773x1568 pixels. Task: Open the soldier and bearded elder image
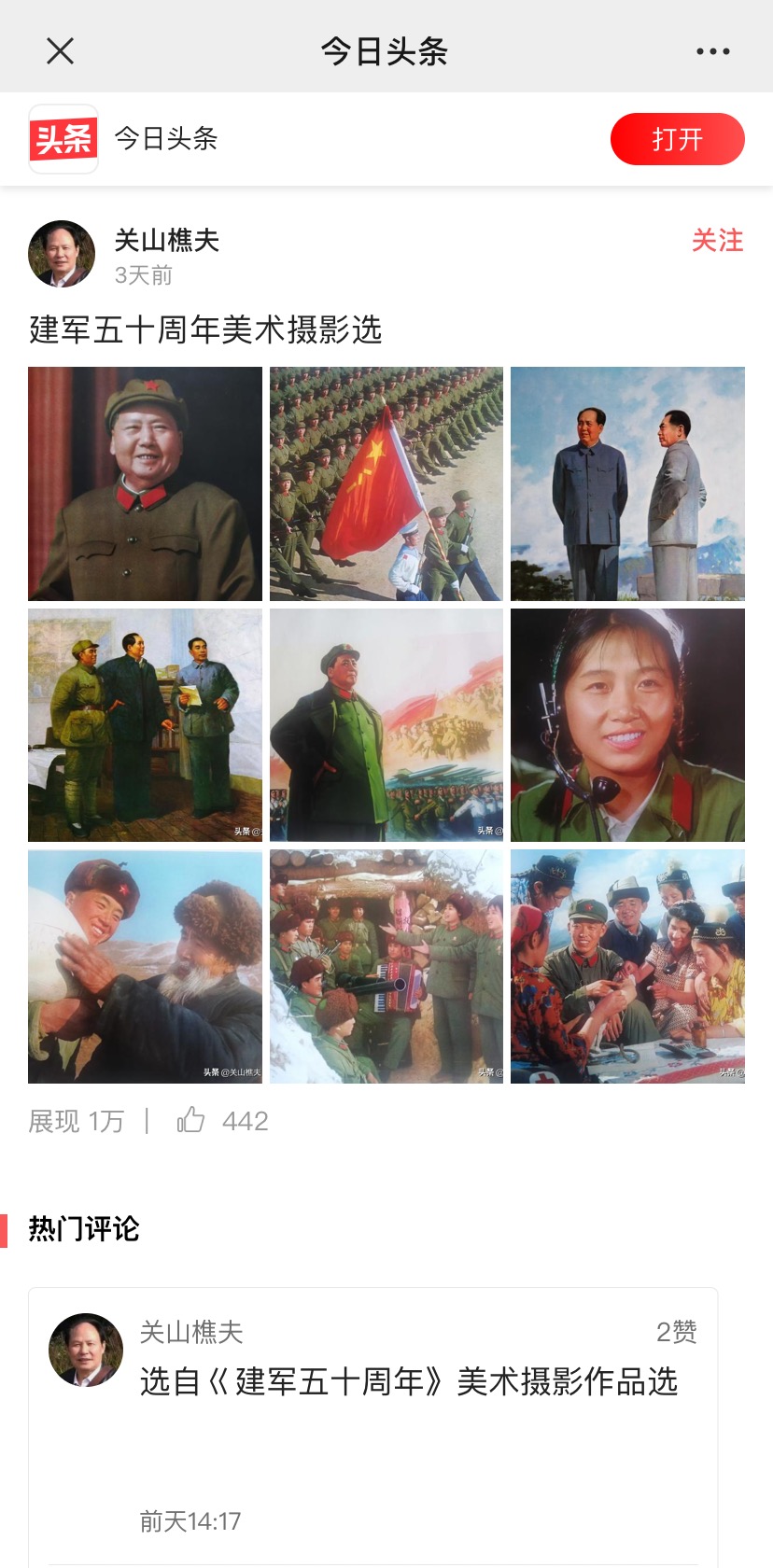click(145, 966)
